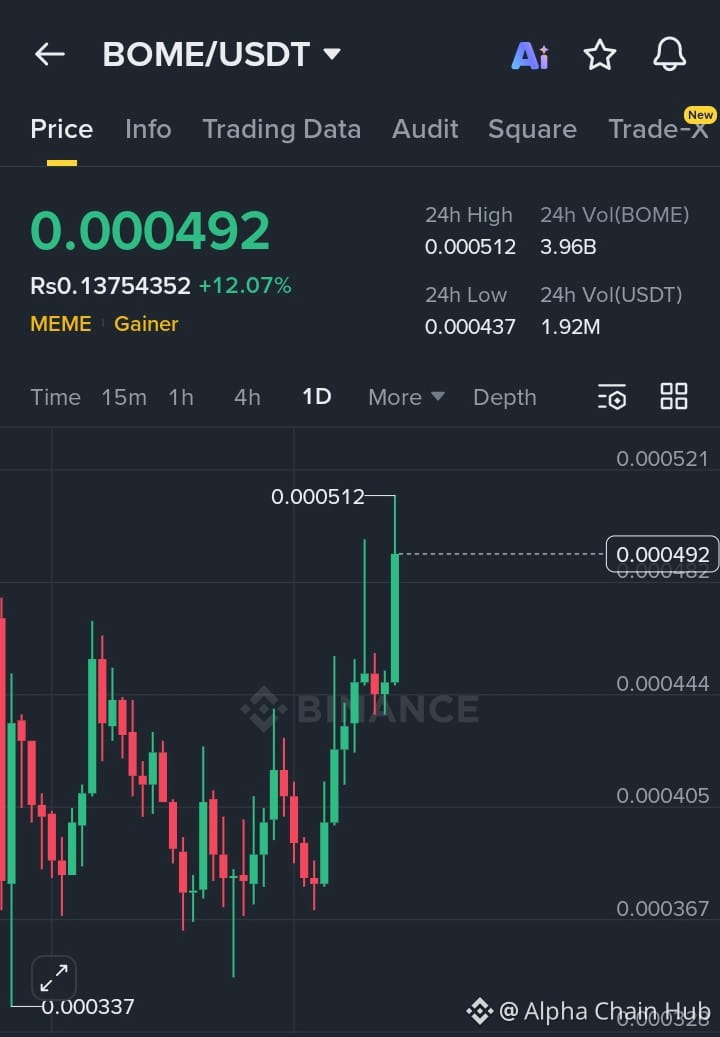This screenshot has width=720, height=1037.
Task: Switch to the Depth chart view
Action: [x=504, y=397]
